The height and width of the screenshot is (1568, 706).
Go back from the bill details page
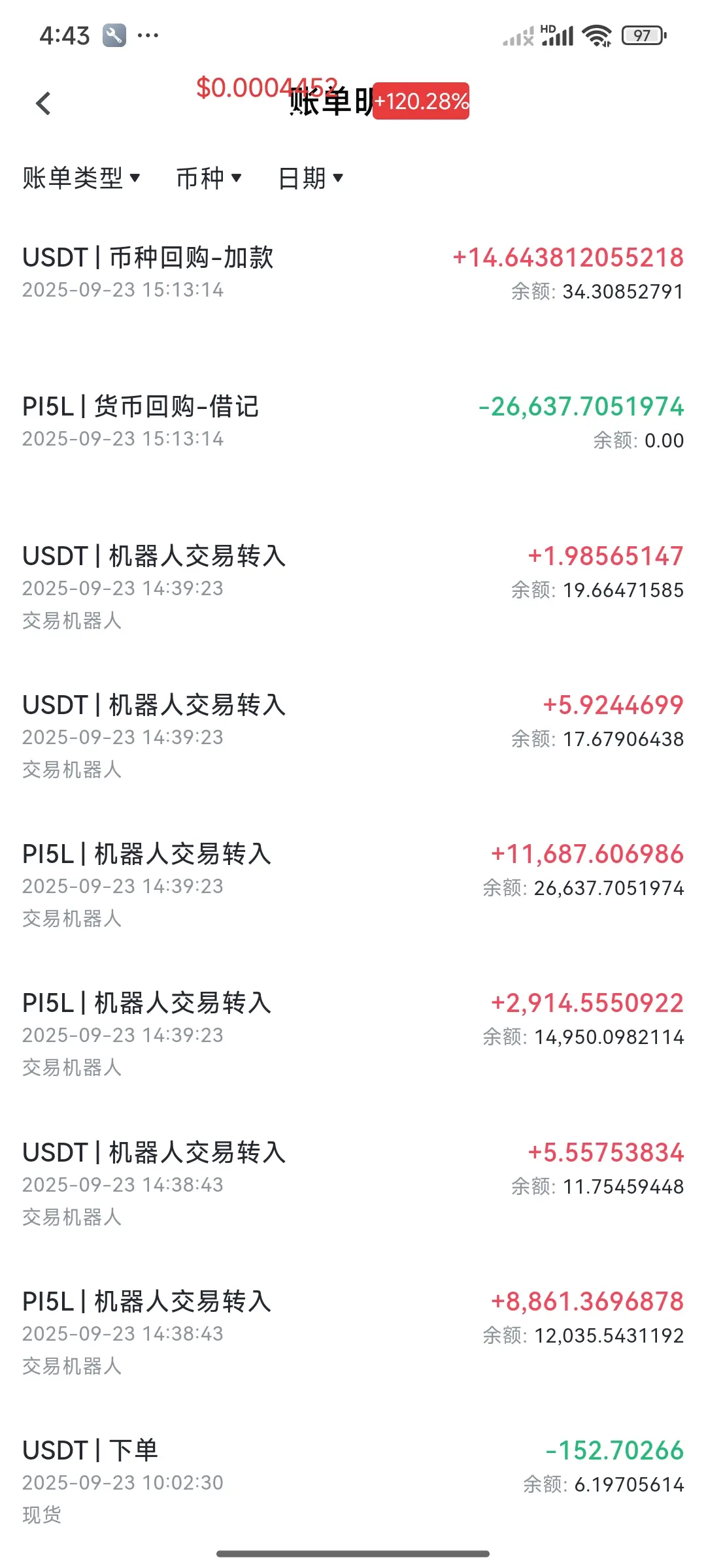pos(44,103)
